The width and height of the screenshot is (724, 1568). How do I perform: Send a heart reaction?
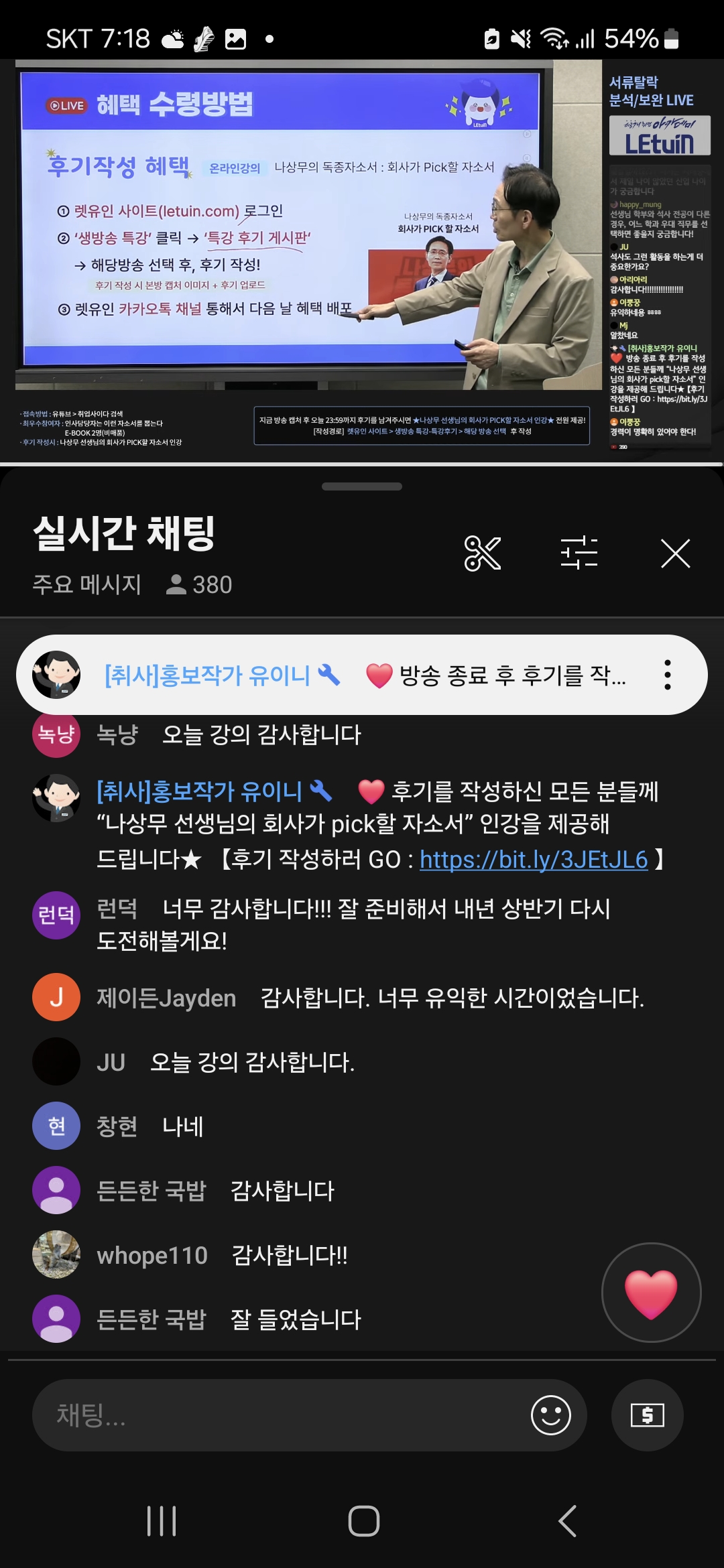(x=651, y=1293)
